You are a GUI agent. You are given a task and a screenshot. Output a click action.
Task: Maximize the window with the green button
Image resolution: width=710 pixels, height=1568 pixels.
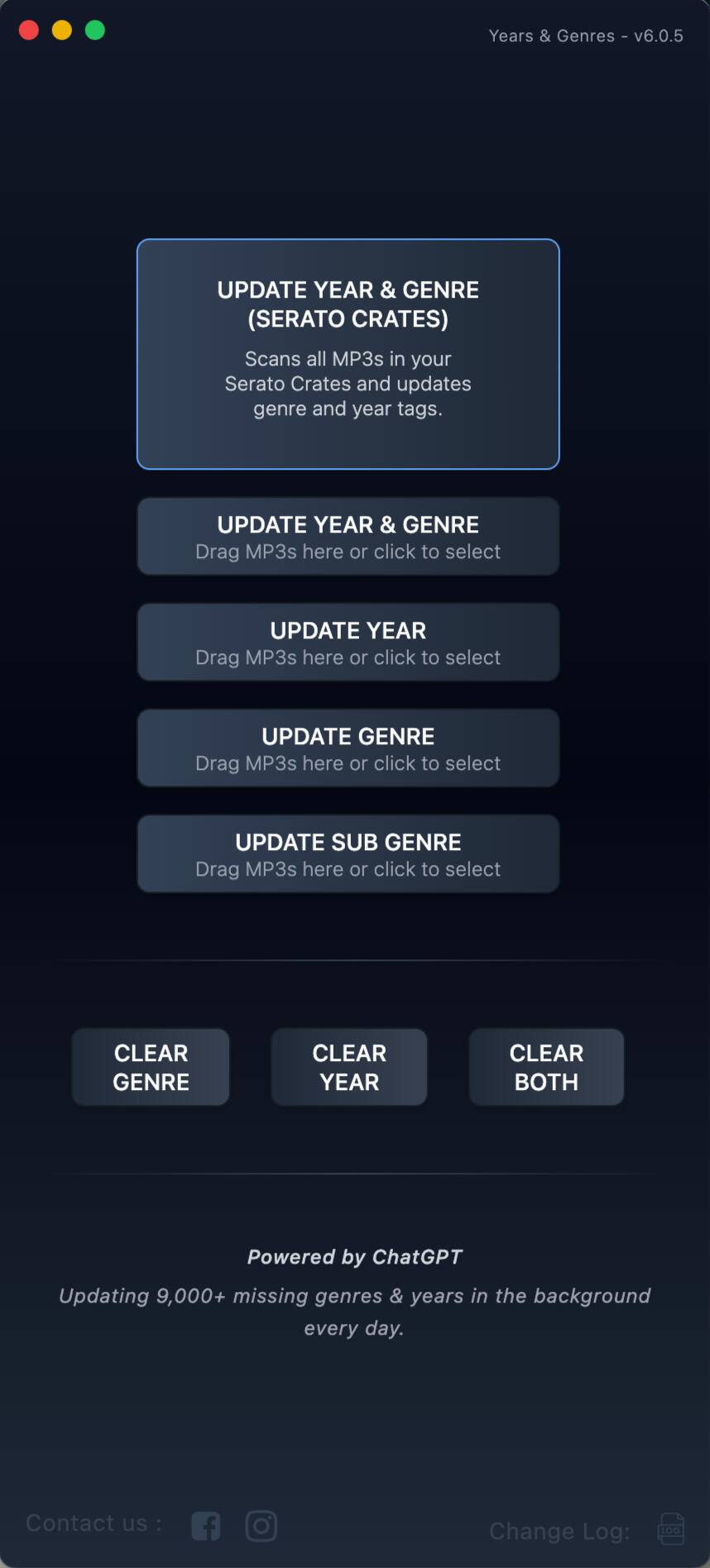[x=95, y=31]
